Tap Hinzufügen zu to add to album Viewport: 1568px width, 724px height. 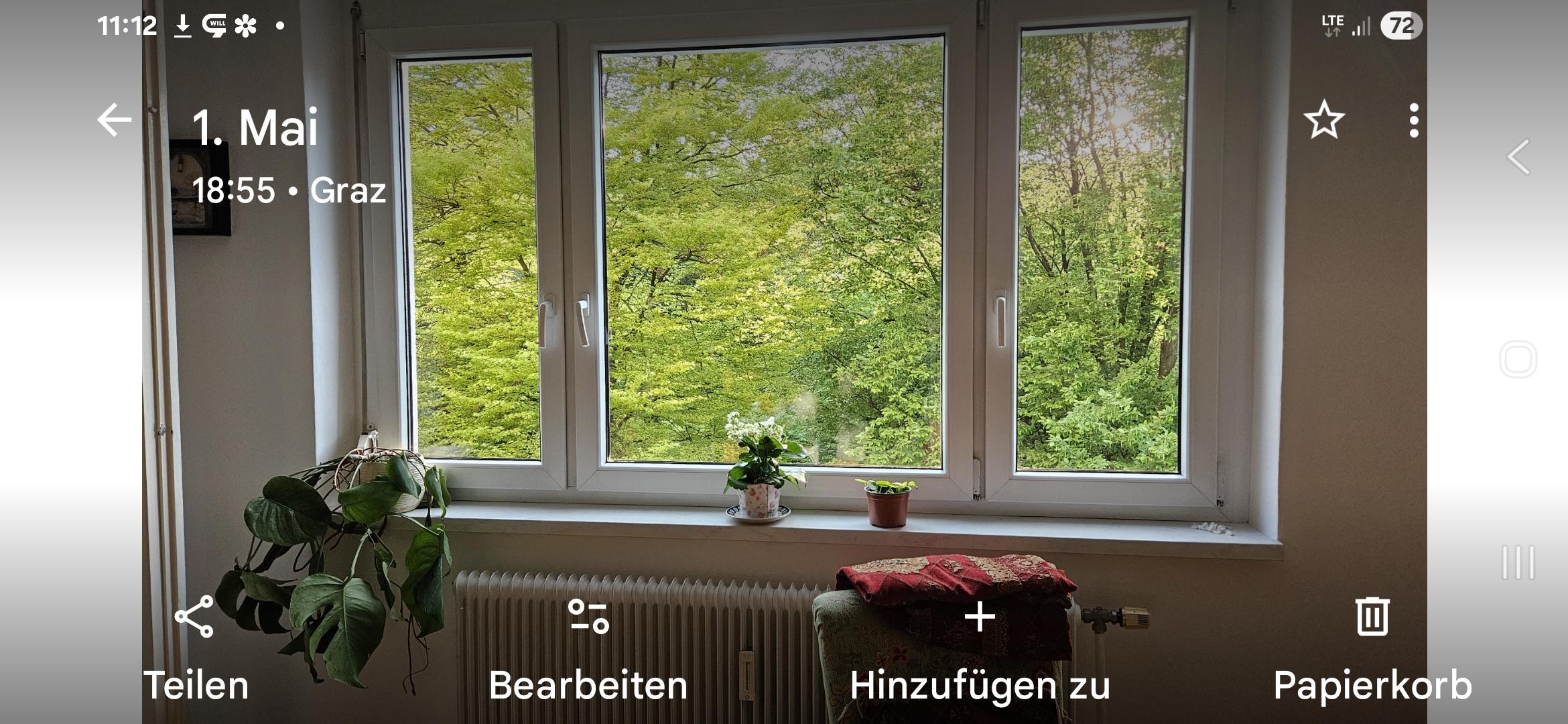pyautogui.click(x=980, y=647)
